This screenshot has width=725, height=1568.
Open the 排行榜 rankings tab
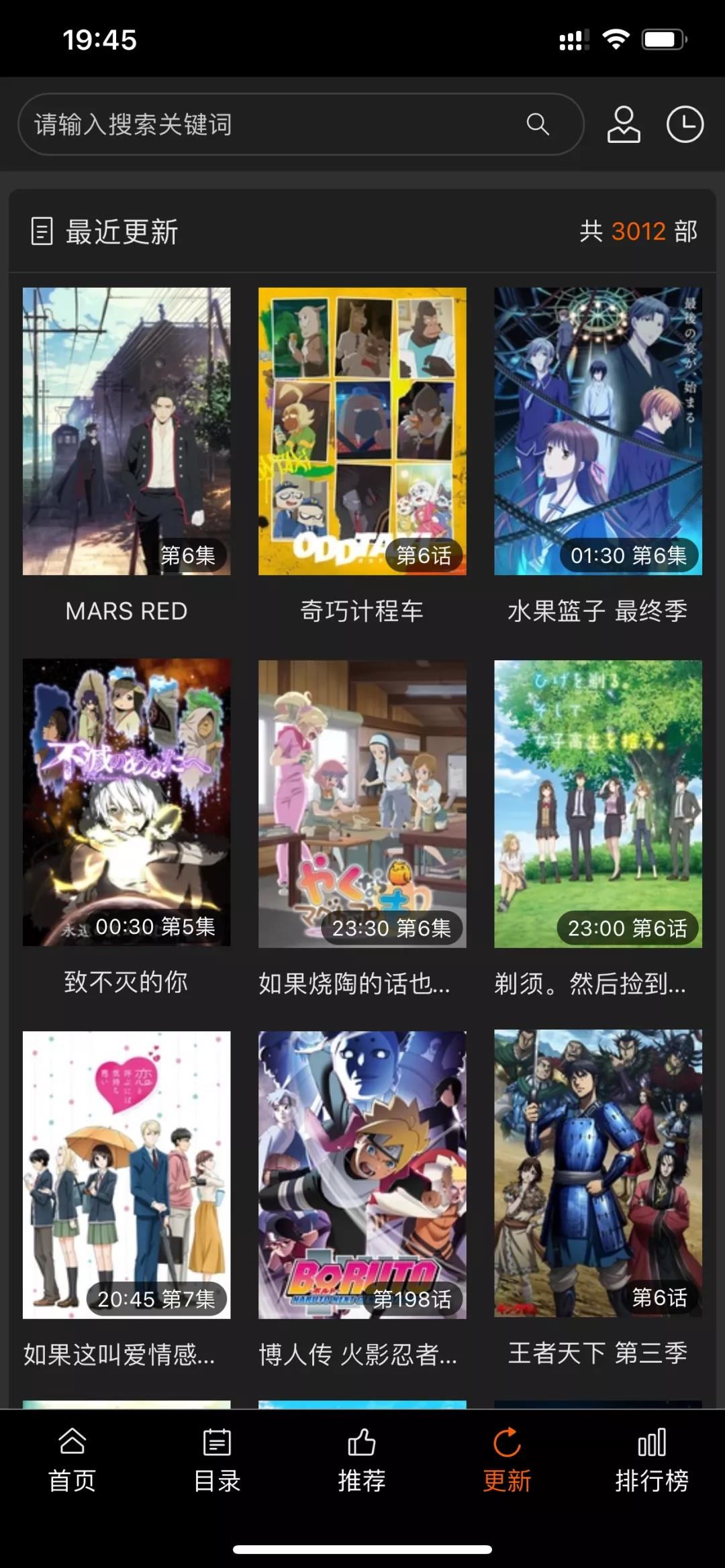[x=652, y=1460]
